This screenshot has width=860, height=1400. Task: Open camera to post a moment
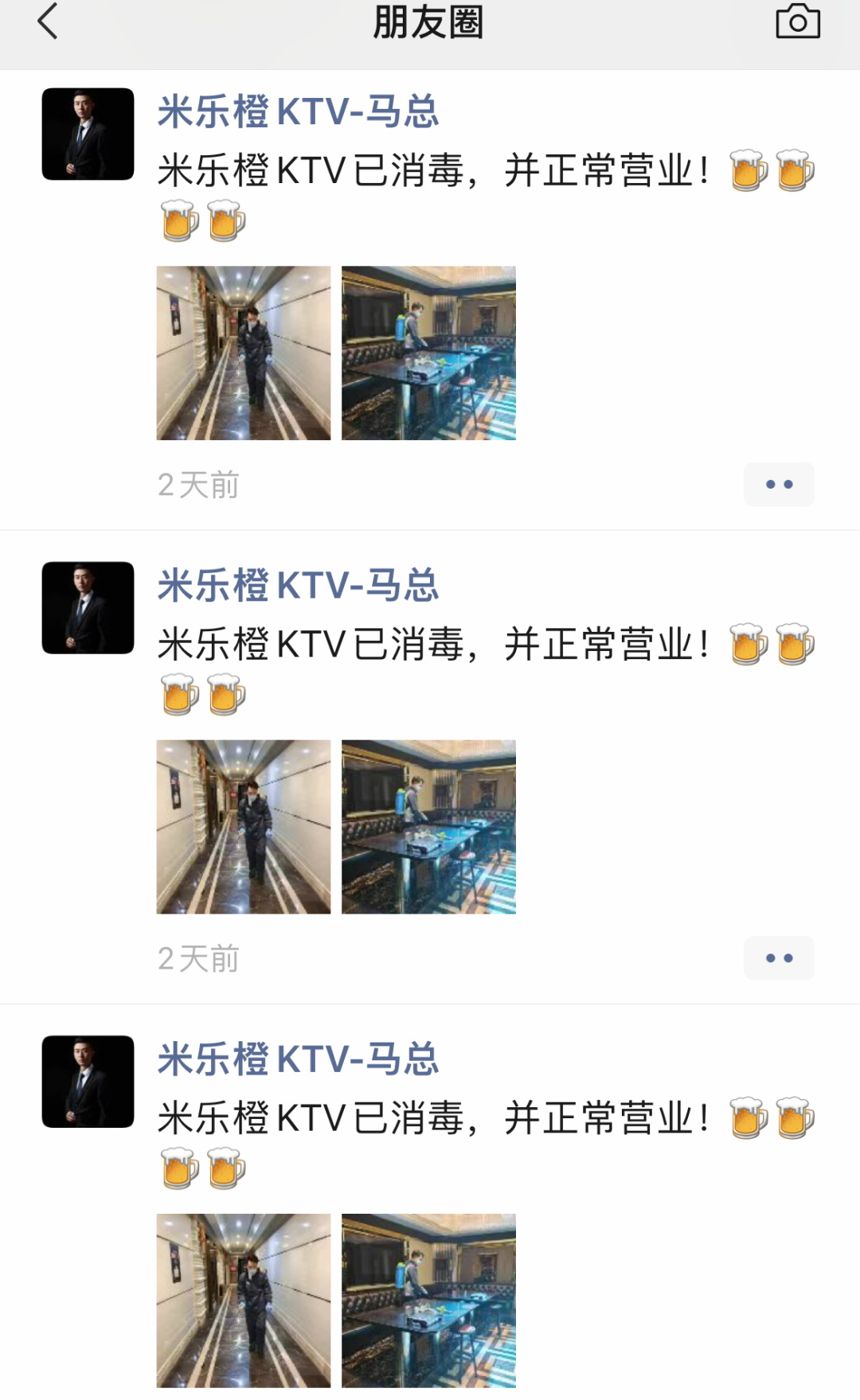click(x=798, y=21)
